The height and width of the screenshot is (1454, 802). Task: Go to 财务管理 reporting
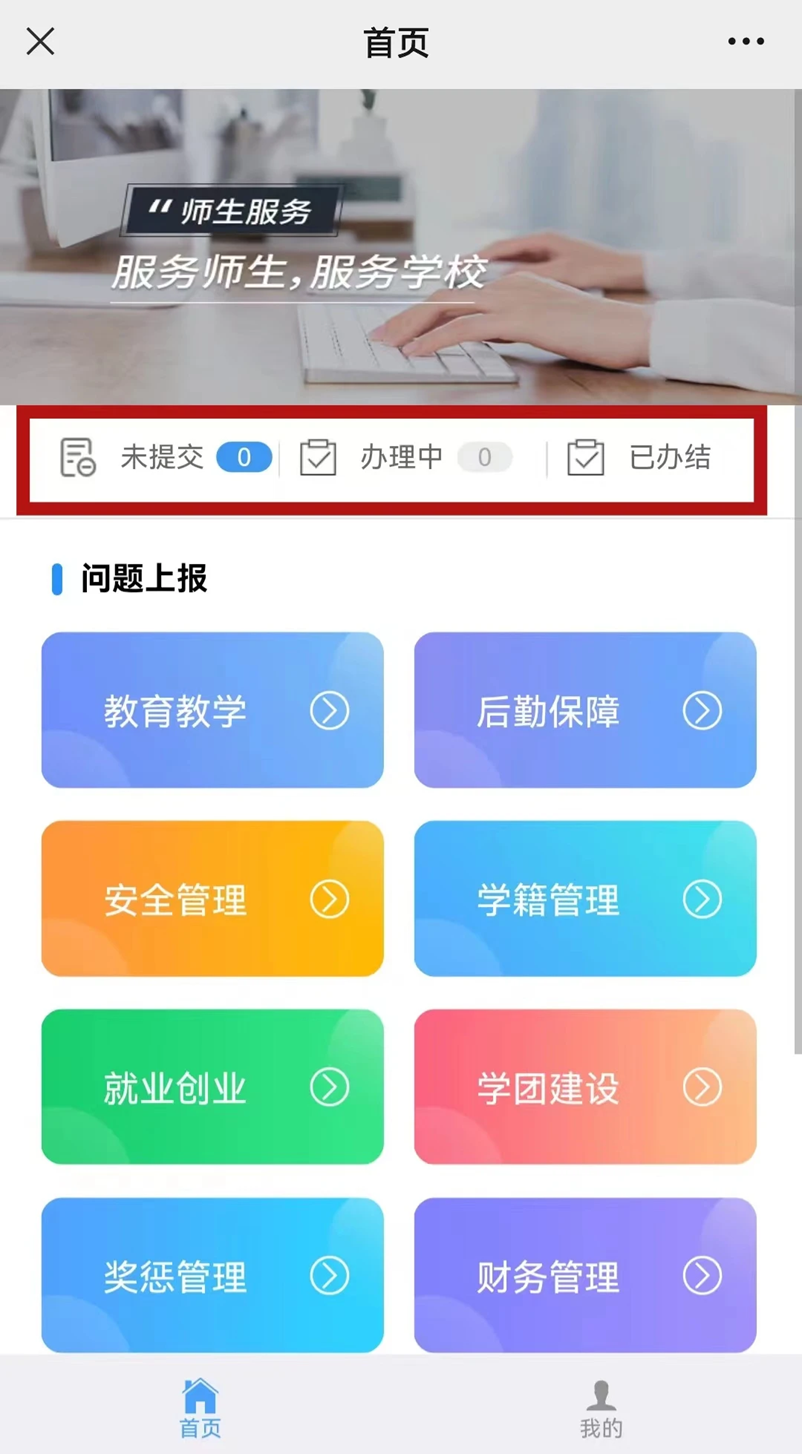pyautogui.click(x=585, y=1275)
